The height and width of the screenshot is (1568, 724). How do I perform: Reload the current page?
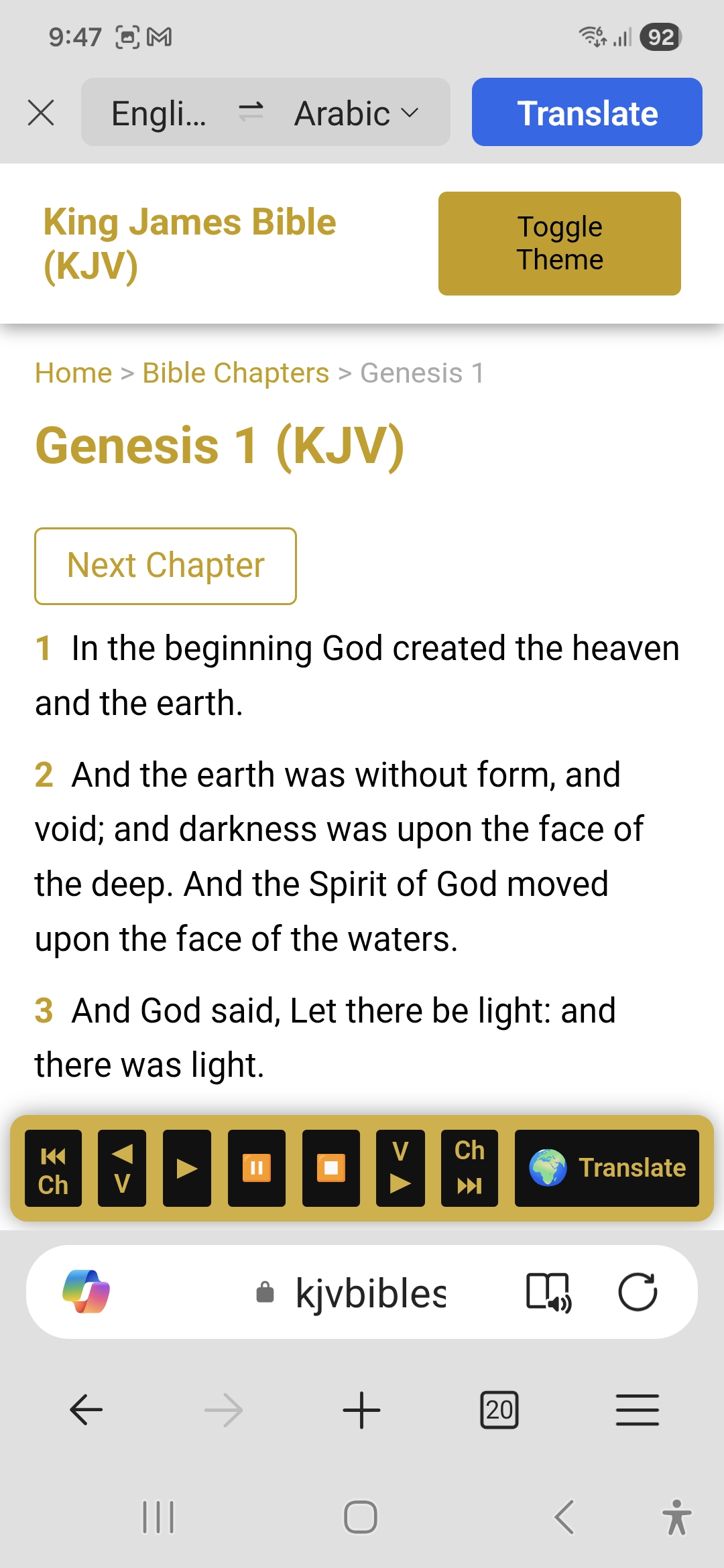tap(638, 1291)
